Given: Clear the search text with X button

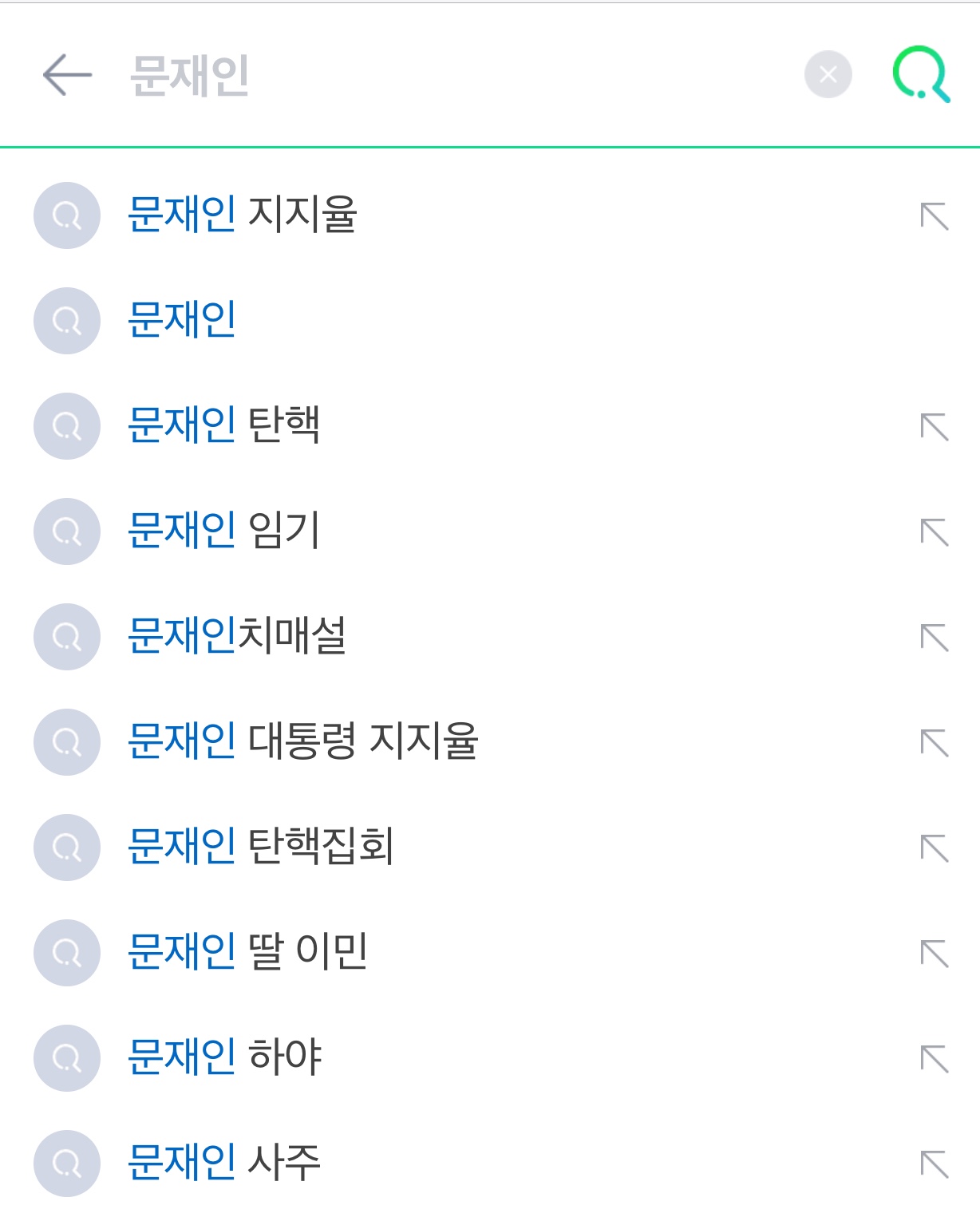Looking at the screenshot, I should click(828, 75).
